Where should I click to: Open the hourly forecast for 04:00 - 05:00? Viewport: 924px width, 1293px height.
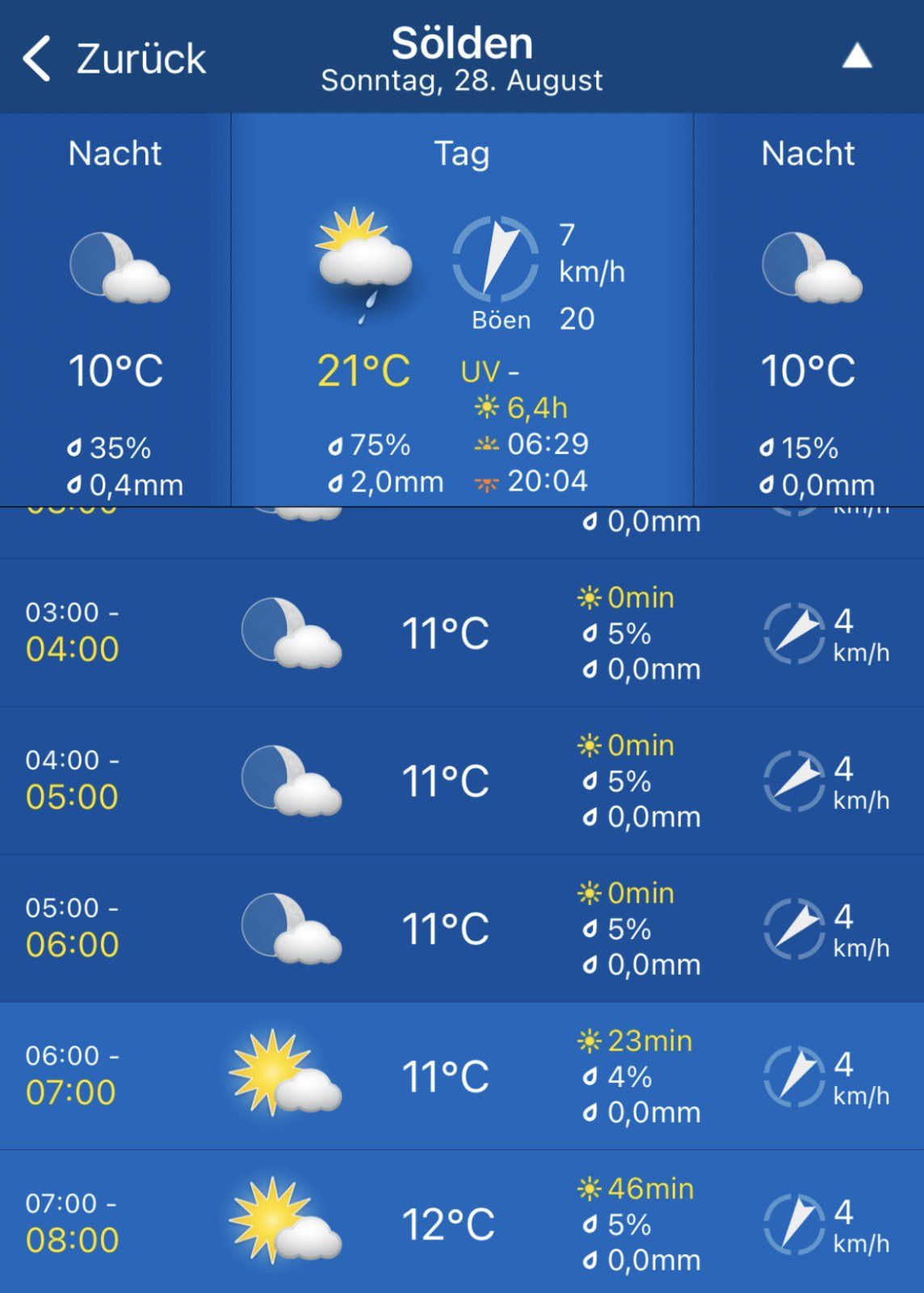[462, 781]
